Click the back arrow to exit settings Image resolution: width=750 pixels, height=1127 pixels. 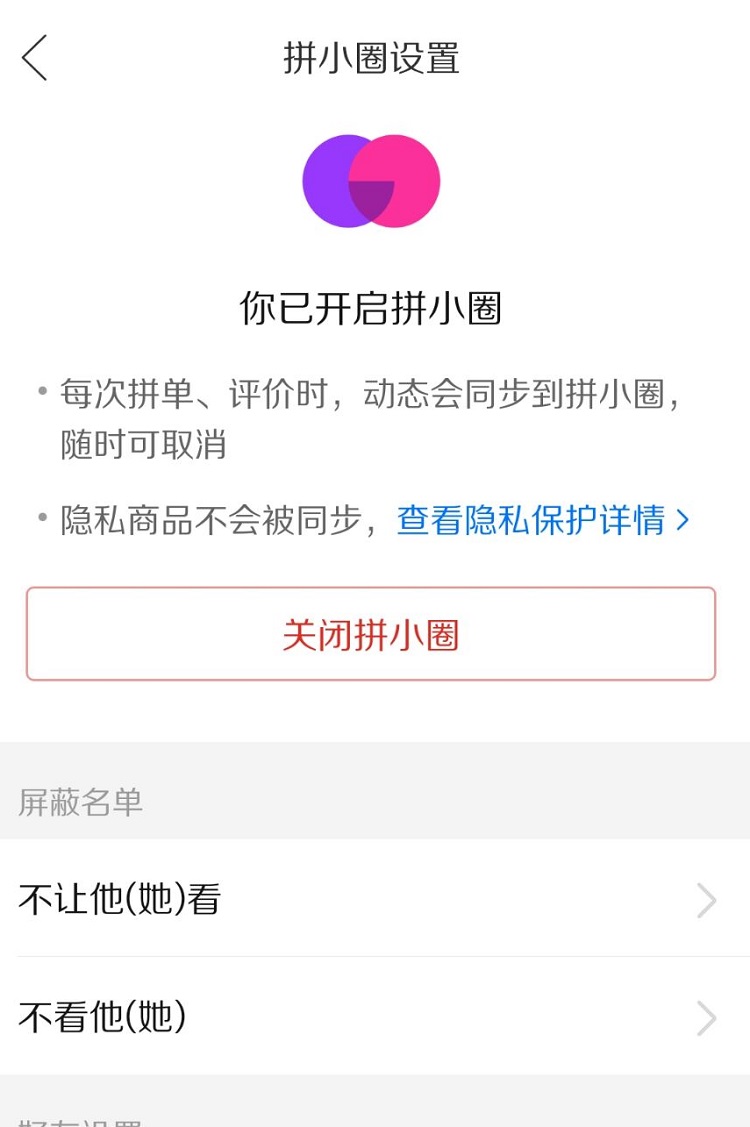coord(35,58)
